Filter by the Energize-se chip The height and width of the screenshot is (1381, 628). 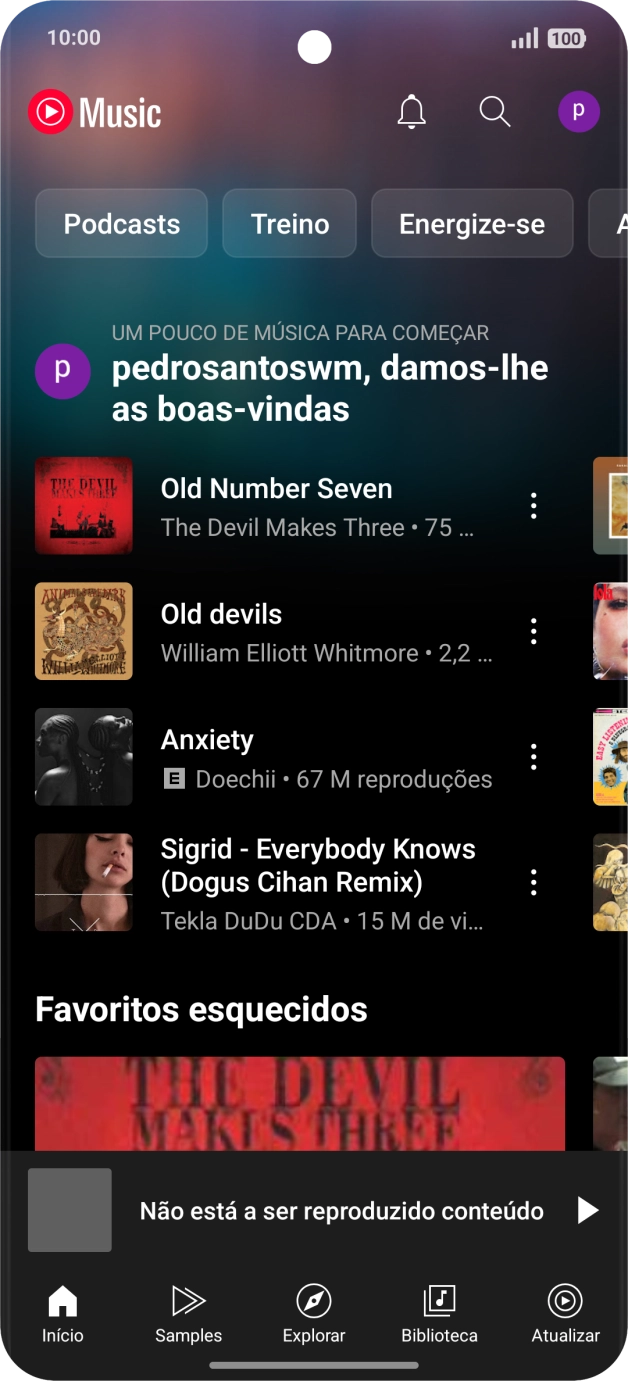pos(472,224)
